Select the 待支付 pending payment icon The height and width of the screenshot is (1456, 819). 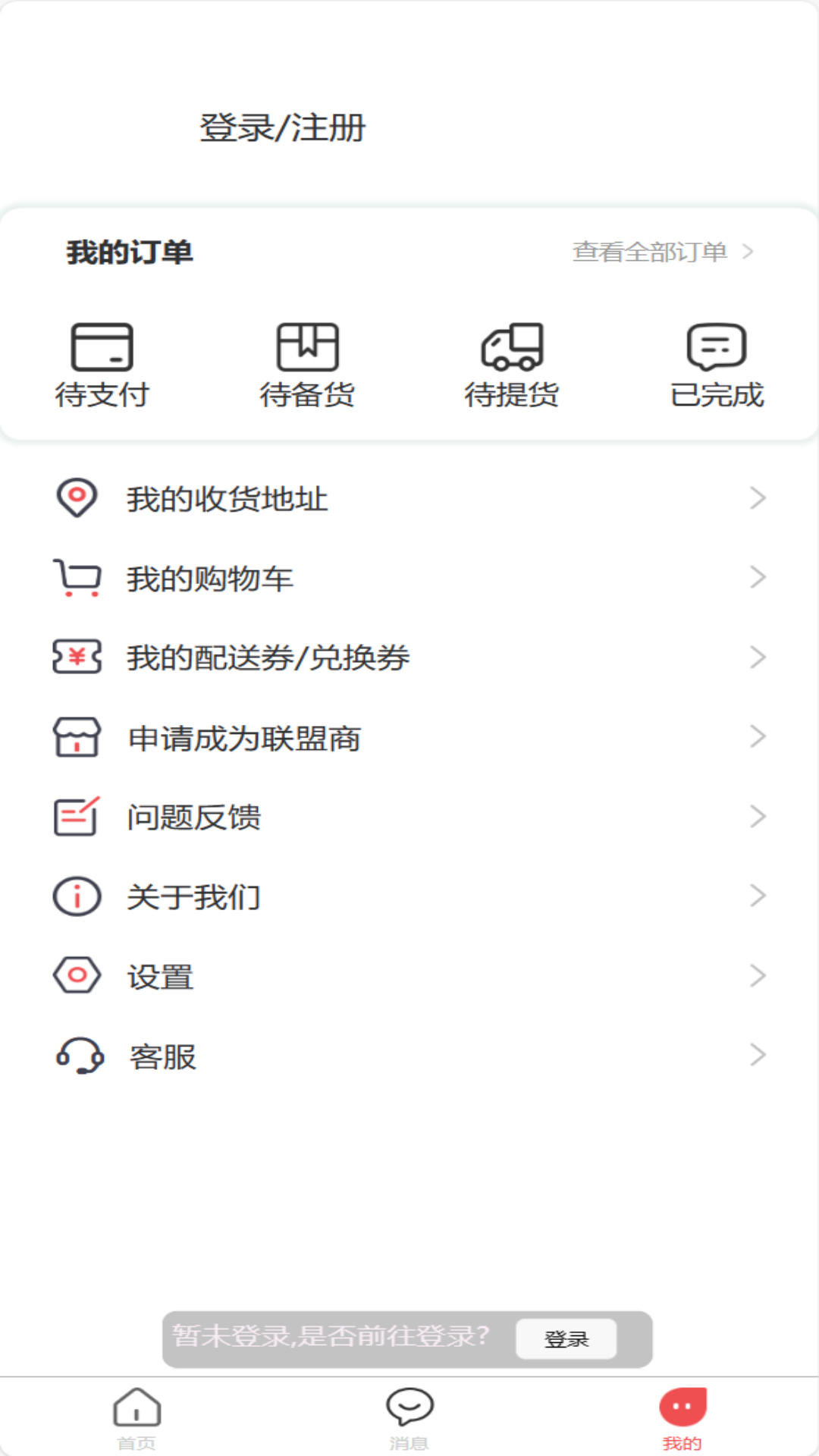101,347
